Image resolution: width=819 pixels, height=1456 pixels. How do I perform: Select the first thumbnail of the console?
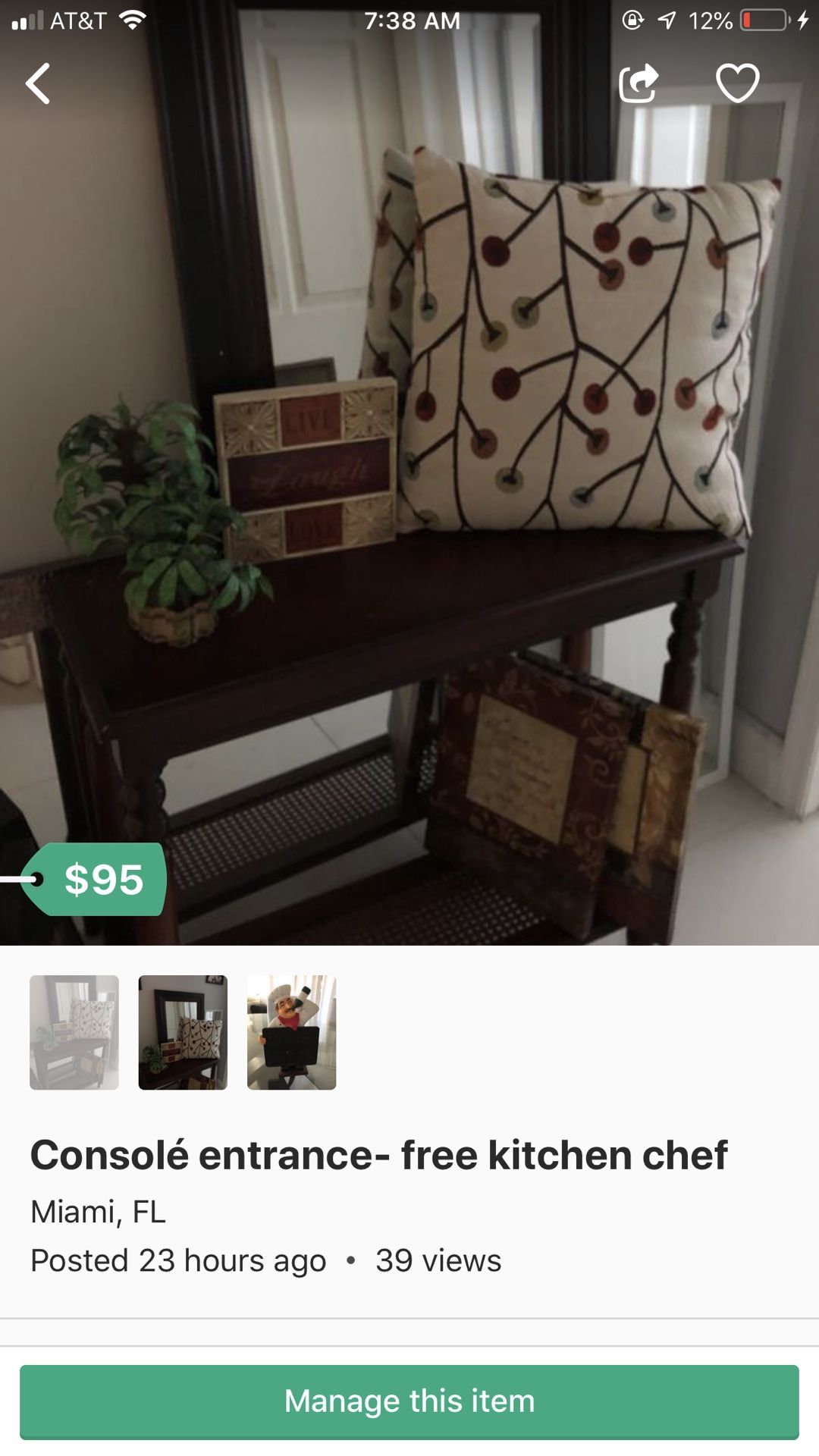click(x=74, y=1032)
